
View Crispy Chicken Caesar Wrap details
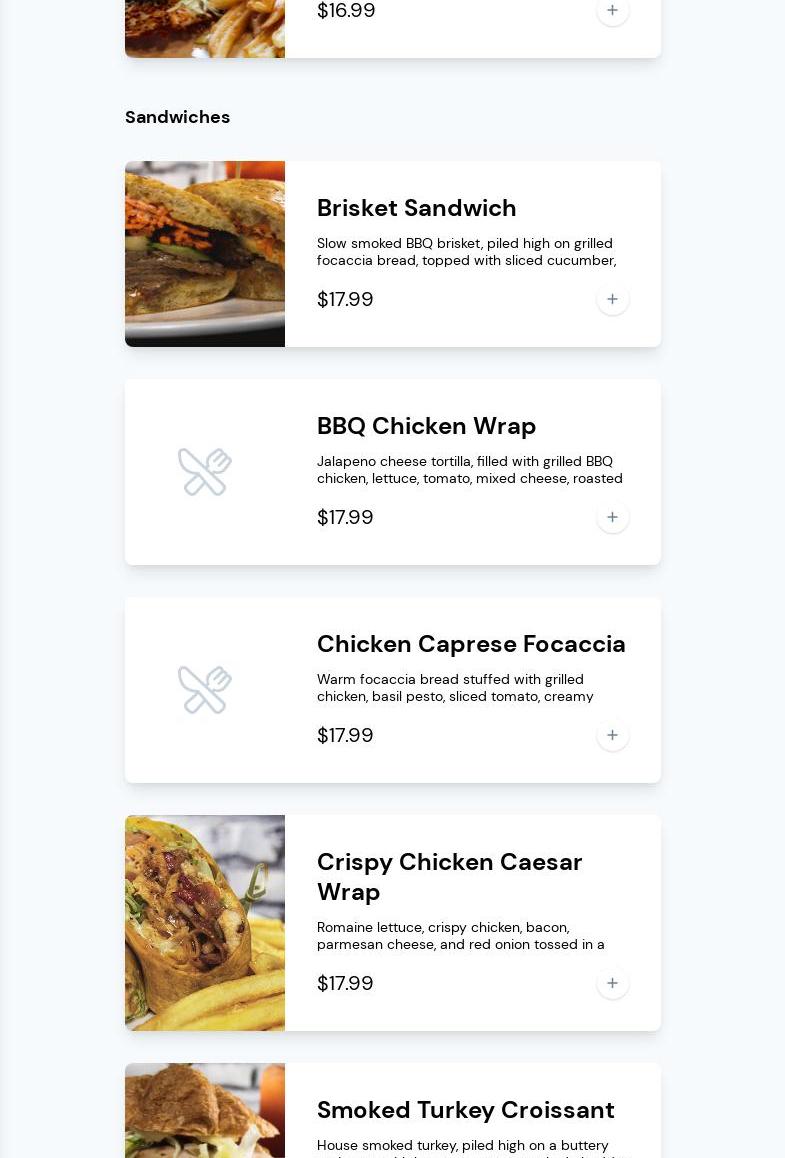coord(449,876)
